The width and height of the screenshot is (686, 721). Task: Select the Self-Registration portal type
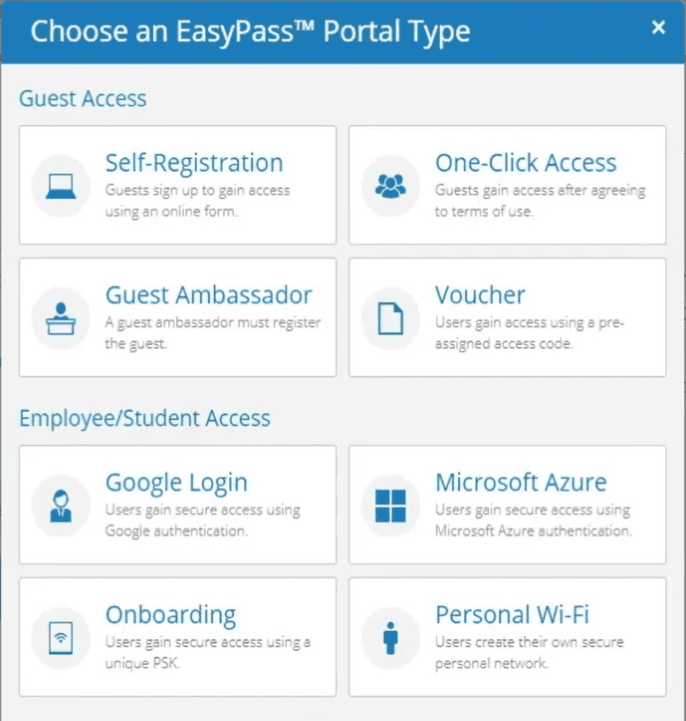(x=178, y=185)
